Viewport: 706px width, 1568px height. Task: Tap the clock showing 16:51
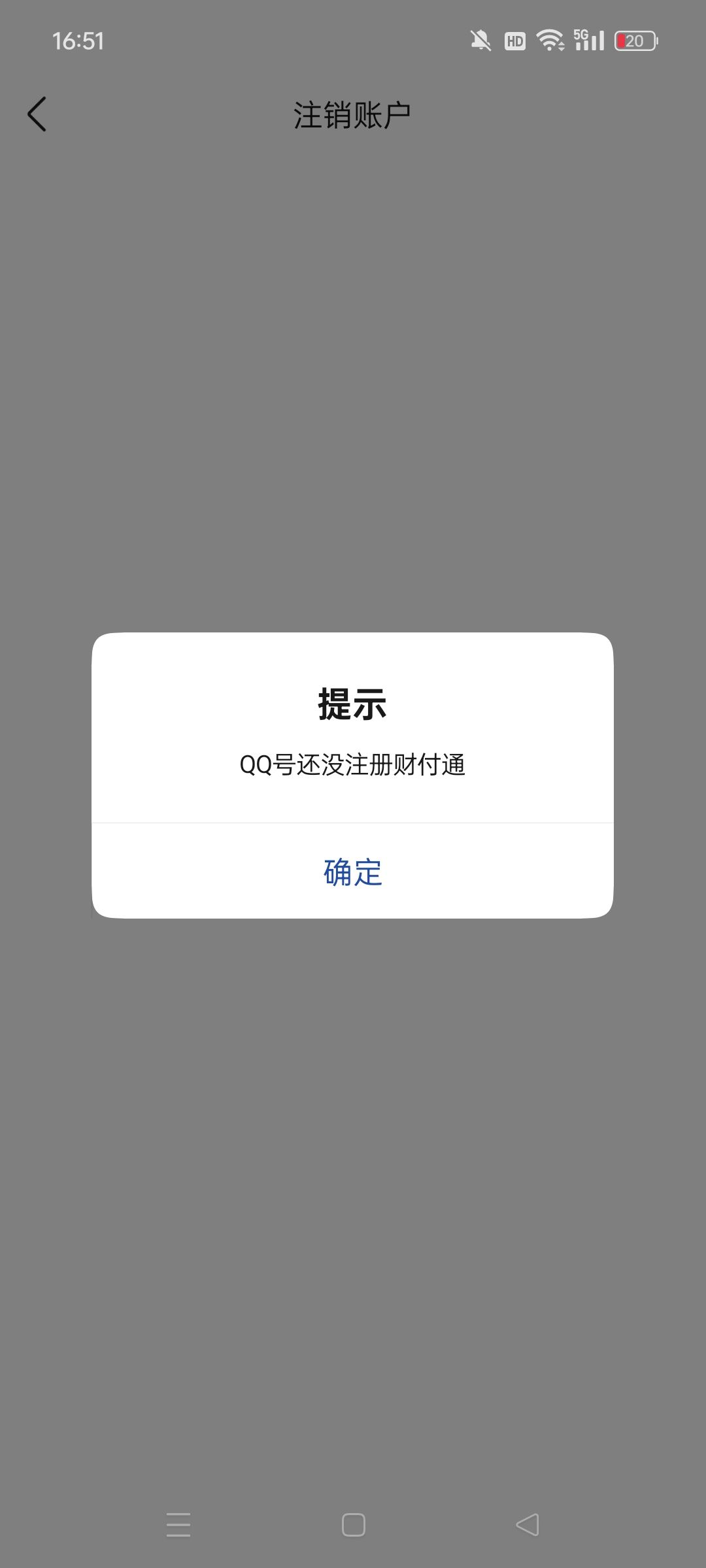point(78,41)
